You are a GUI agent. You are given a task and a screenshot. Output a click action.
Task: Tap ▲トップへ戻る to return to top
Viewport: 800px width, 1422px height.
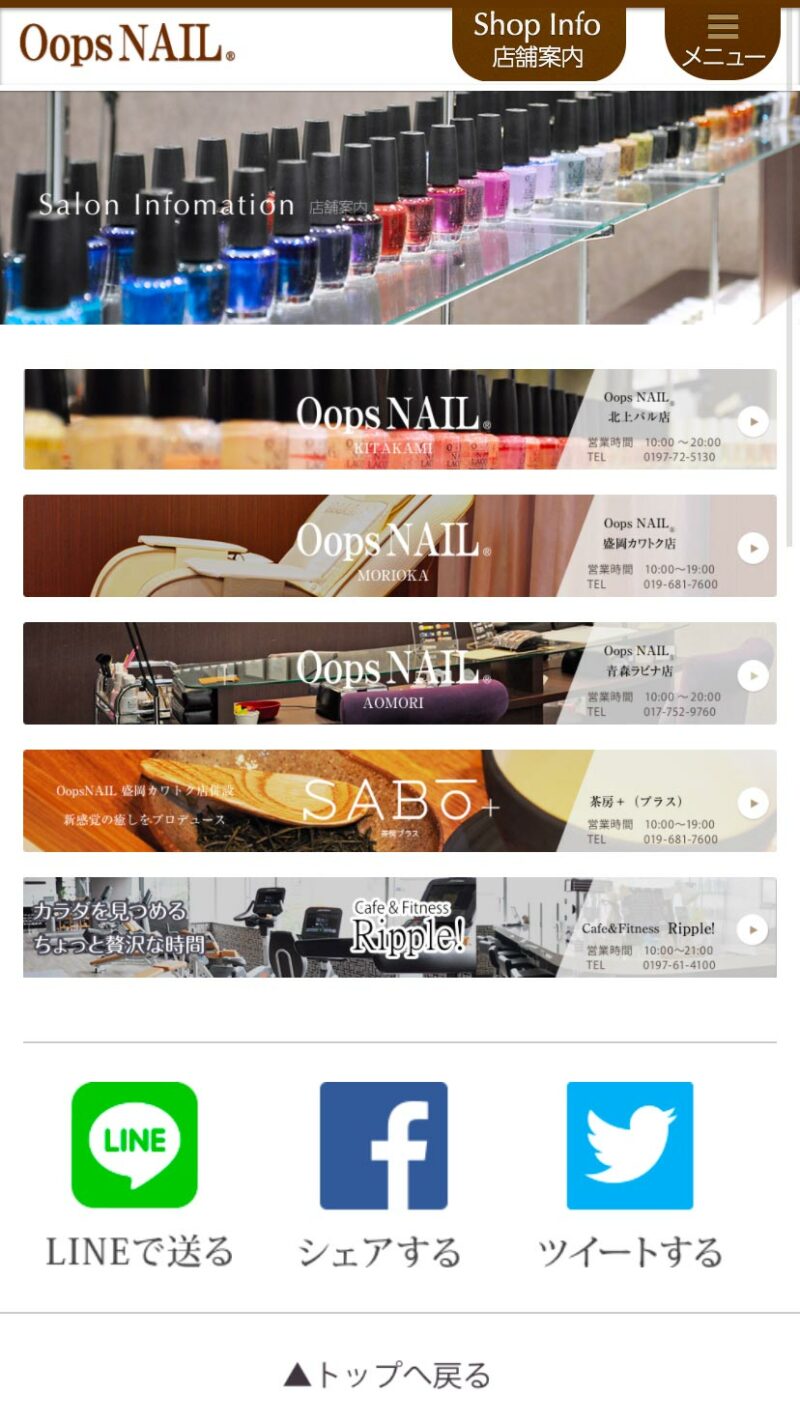tap(388, 1375)
